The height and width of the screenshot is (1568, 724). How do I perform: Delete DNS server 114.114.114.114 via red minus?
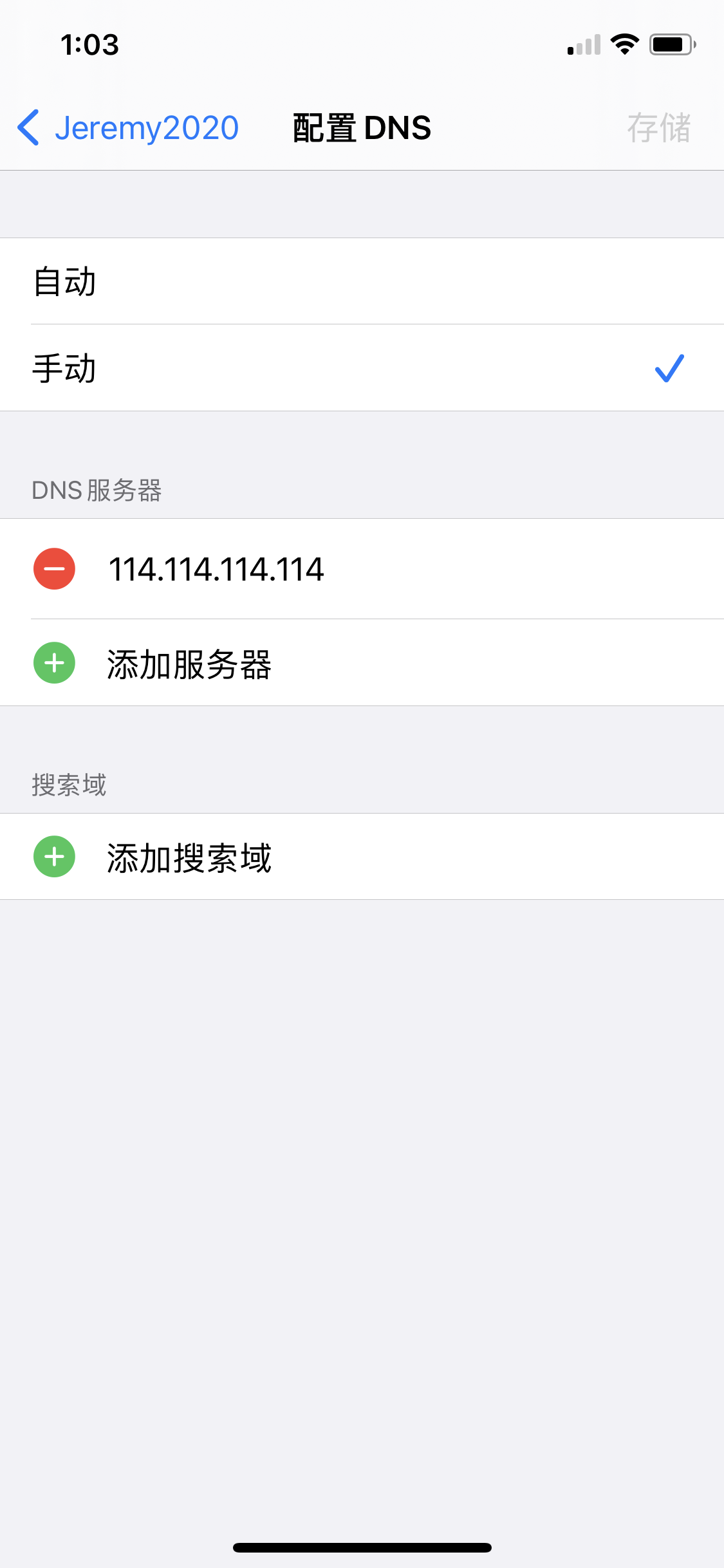click(55, 569)
